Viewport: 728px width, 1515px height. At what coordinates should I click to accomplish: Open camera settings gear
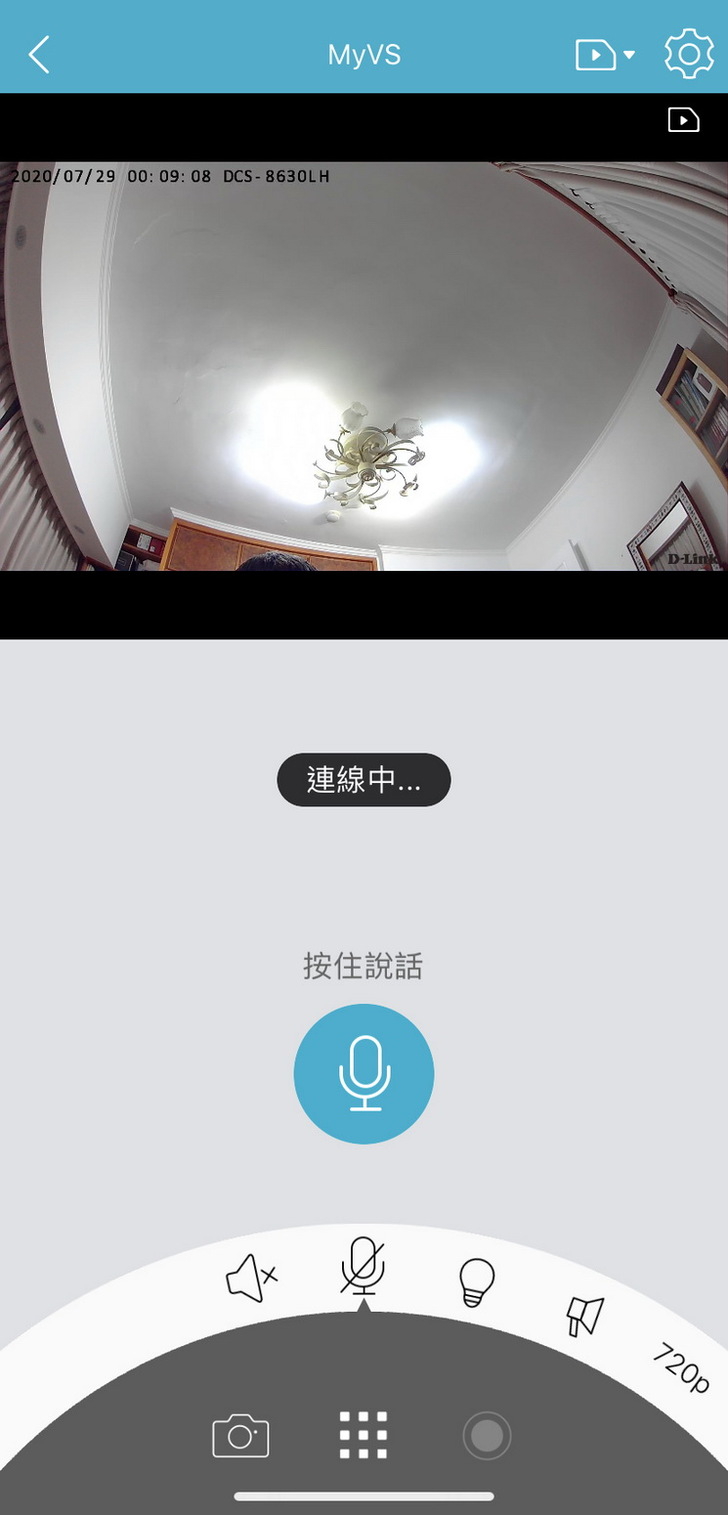pos(689,53)
